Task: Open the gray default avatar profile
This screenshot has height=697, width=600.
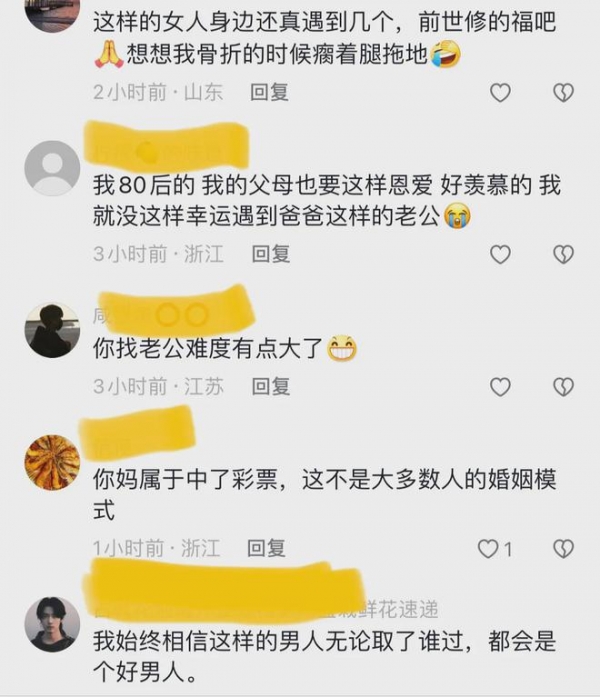Action: click(52, 167)
